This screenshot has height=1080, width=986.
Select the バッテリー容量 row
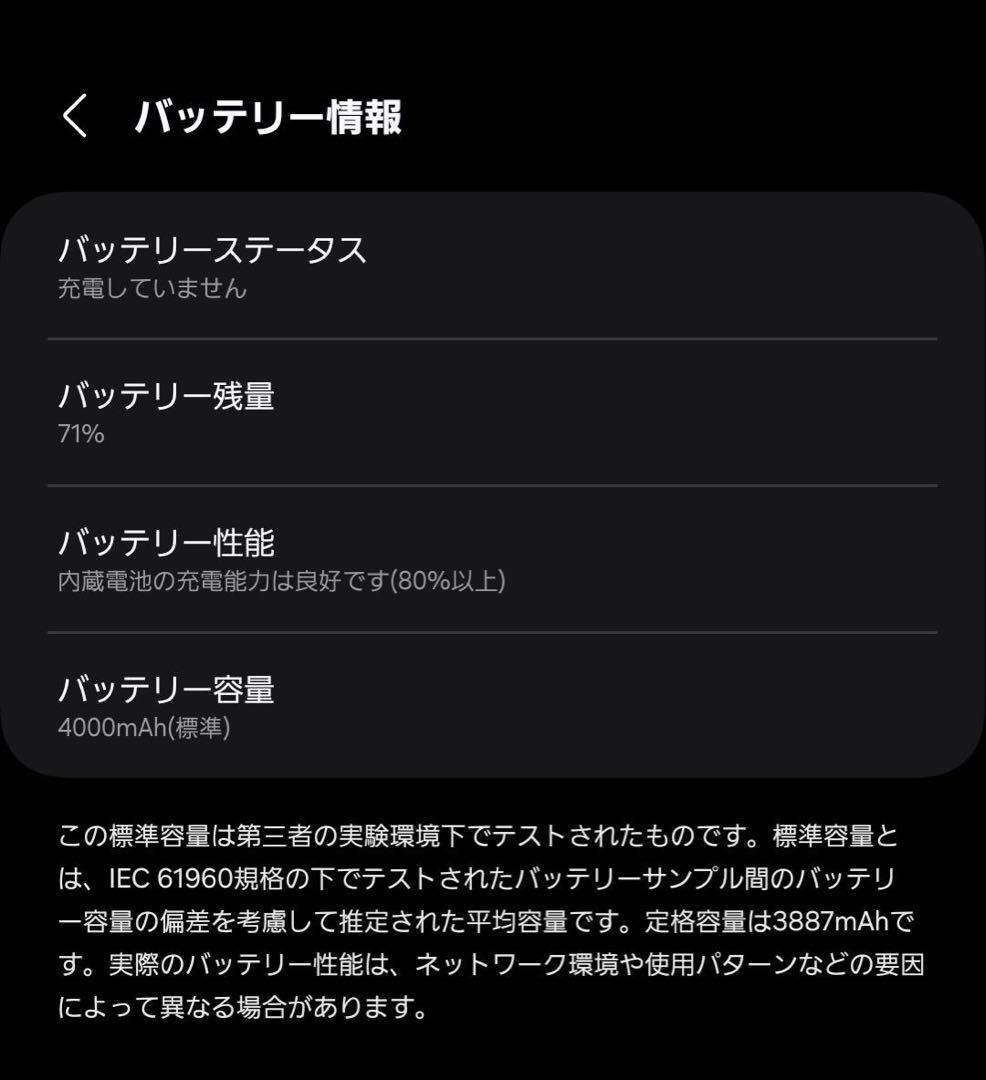(168, 689)
